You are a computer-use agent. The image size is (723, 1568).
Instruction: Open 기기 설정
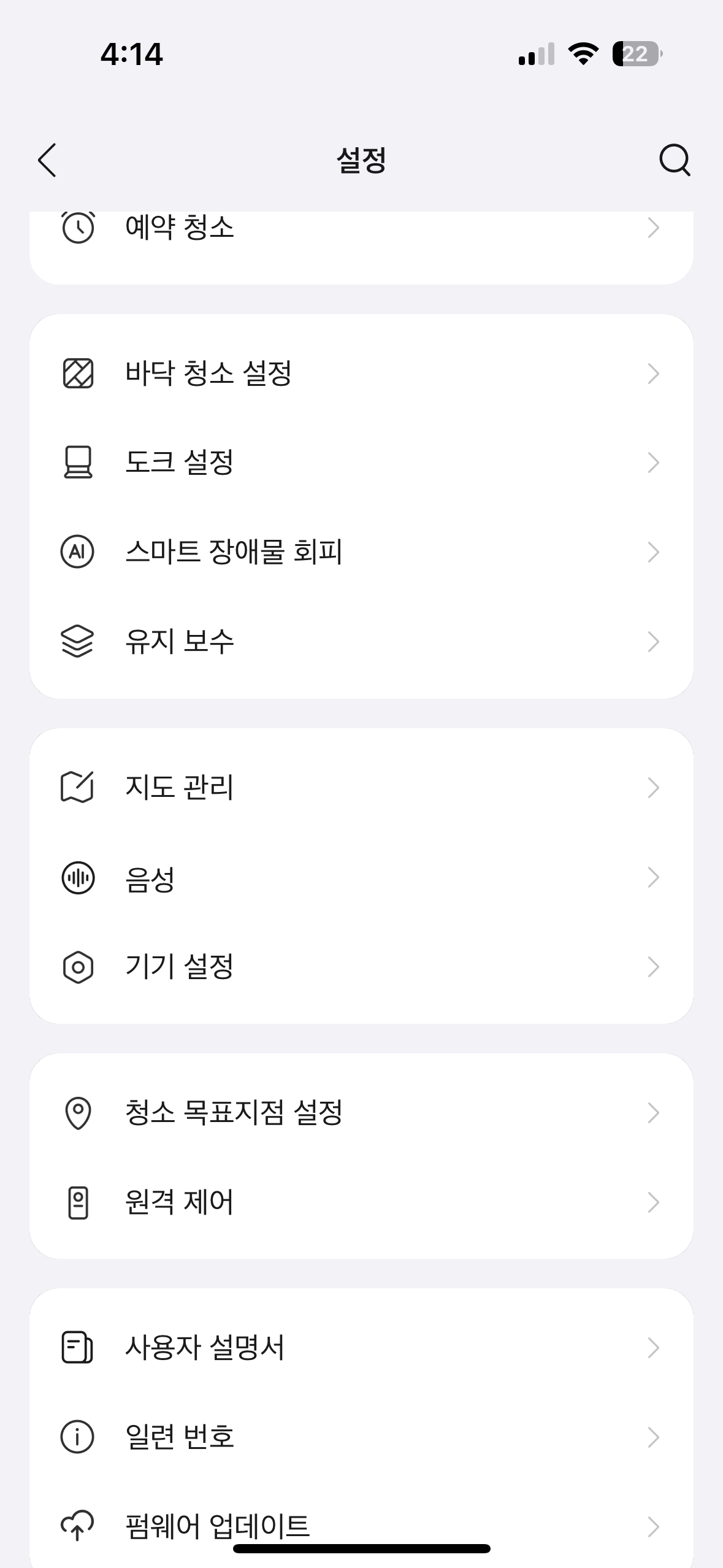pos(361,967)
